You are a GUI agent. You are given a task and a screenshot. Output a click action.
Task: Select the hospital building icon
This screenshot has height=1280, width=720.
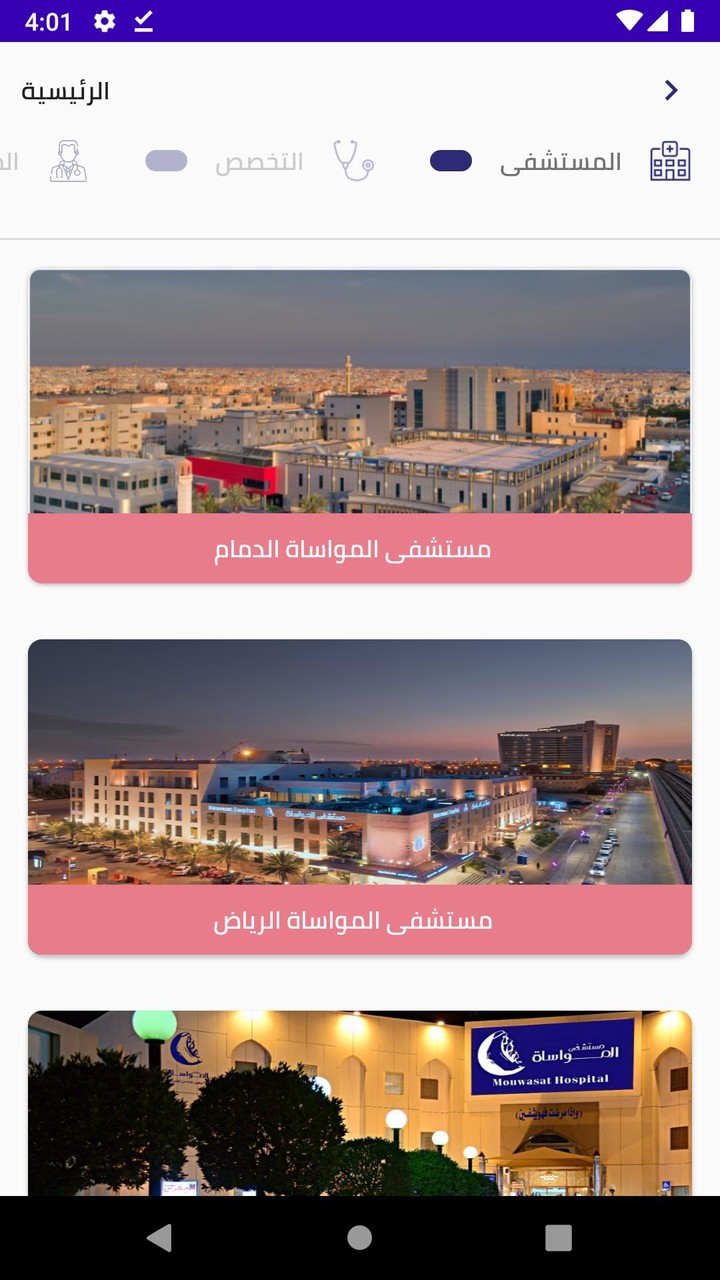pyautogui.click(x=668, y=160)
